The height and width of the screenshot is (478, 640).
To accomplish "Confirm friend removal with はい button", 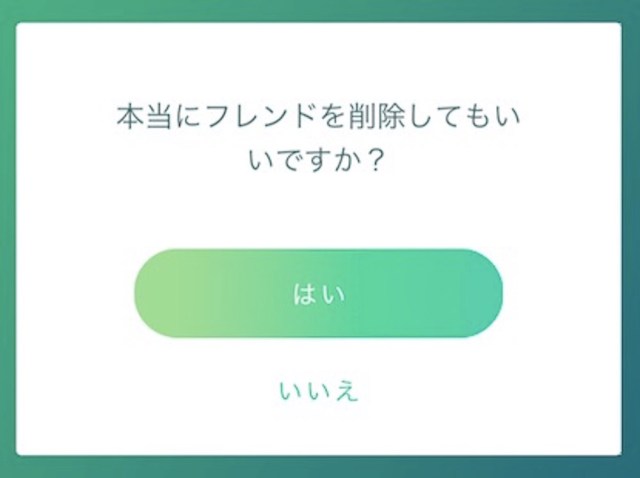I will pos(318,293).
